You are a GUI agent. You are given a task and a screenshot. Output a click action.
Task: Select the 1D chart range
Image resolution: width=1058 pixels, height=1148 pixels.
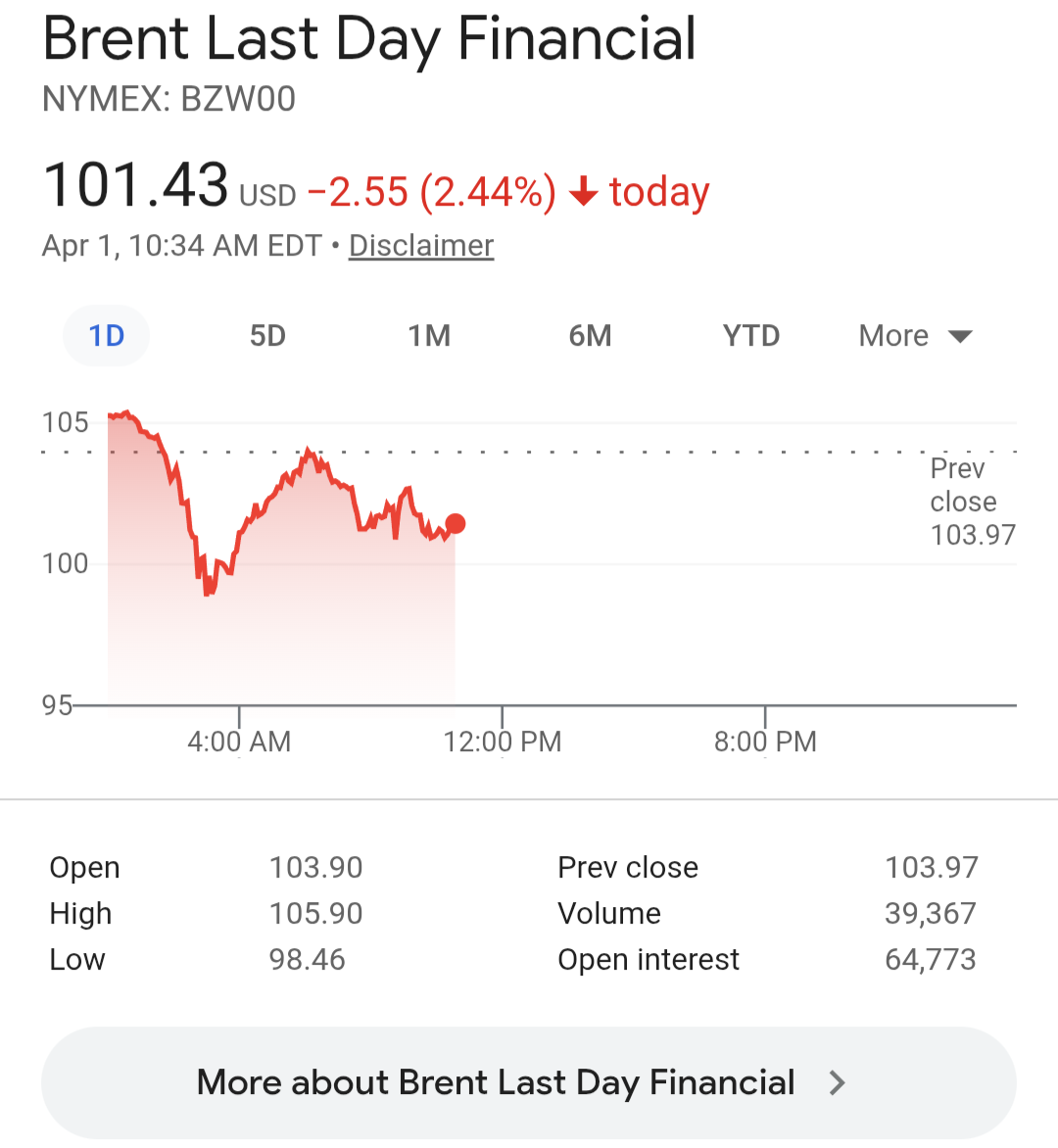point(106,336)
